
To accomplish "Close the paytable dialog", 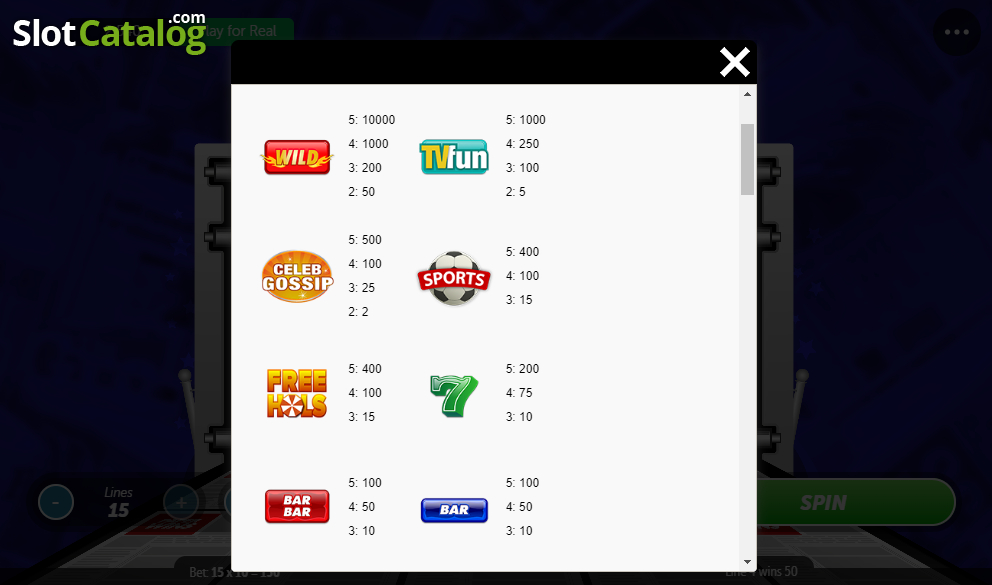I will (735, 62).
